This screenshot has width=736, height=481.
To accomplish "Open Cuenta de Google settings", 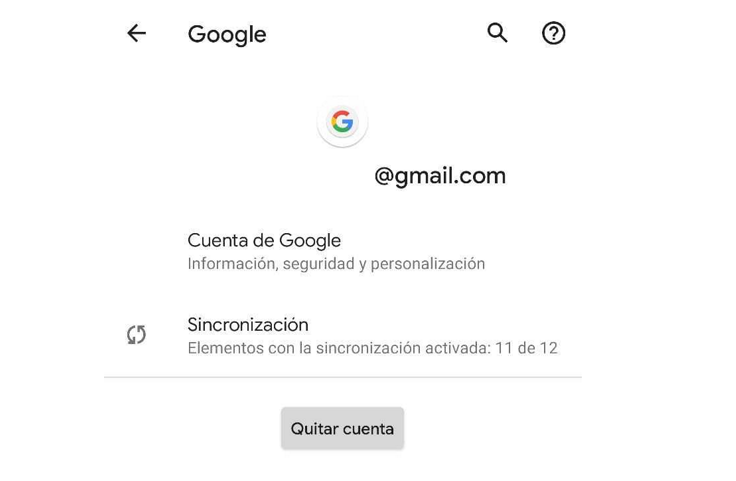I will 343,252.
